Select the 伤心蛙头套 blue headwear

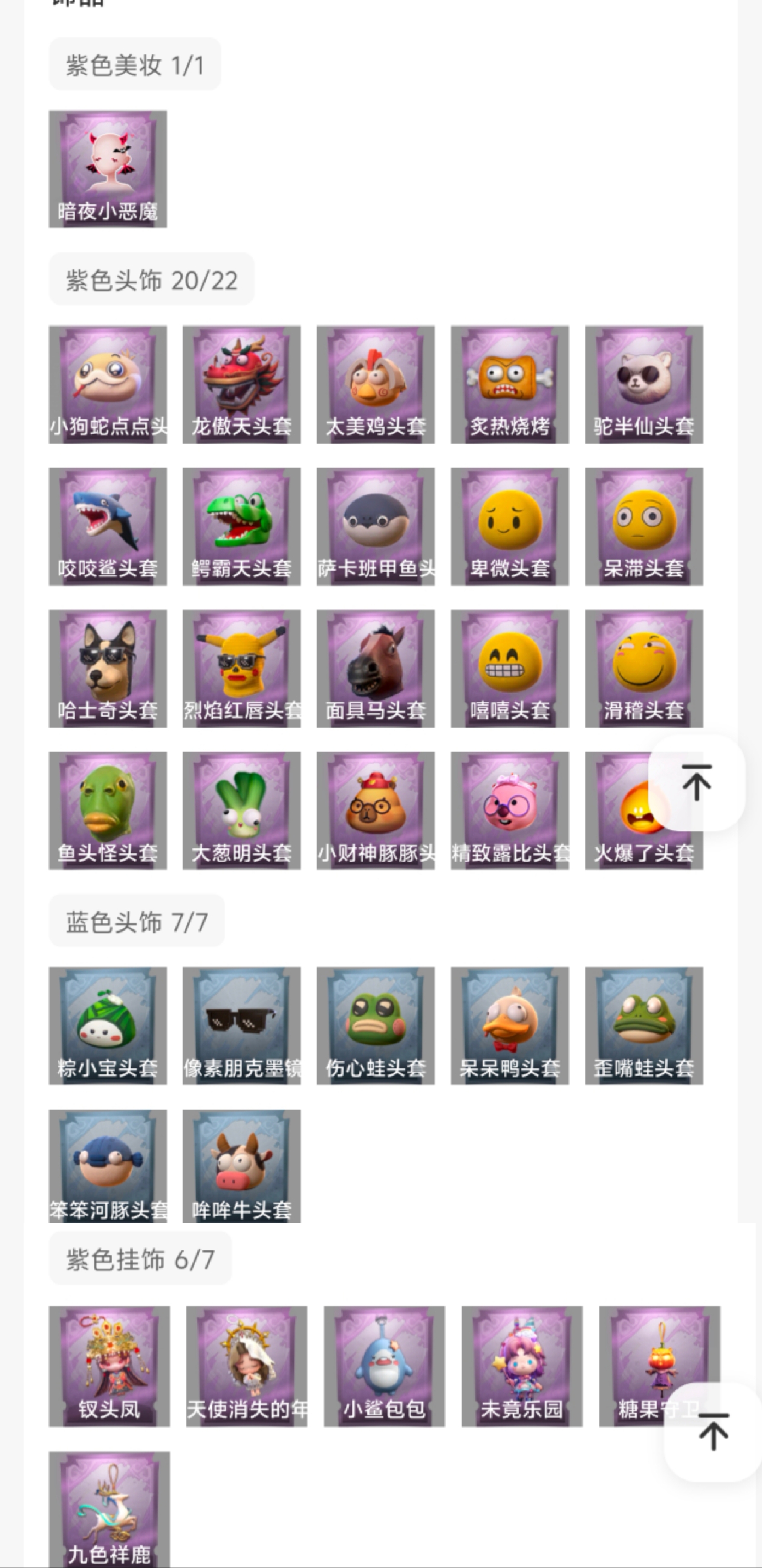point(375,1026)
